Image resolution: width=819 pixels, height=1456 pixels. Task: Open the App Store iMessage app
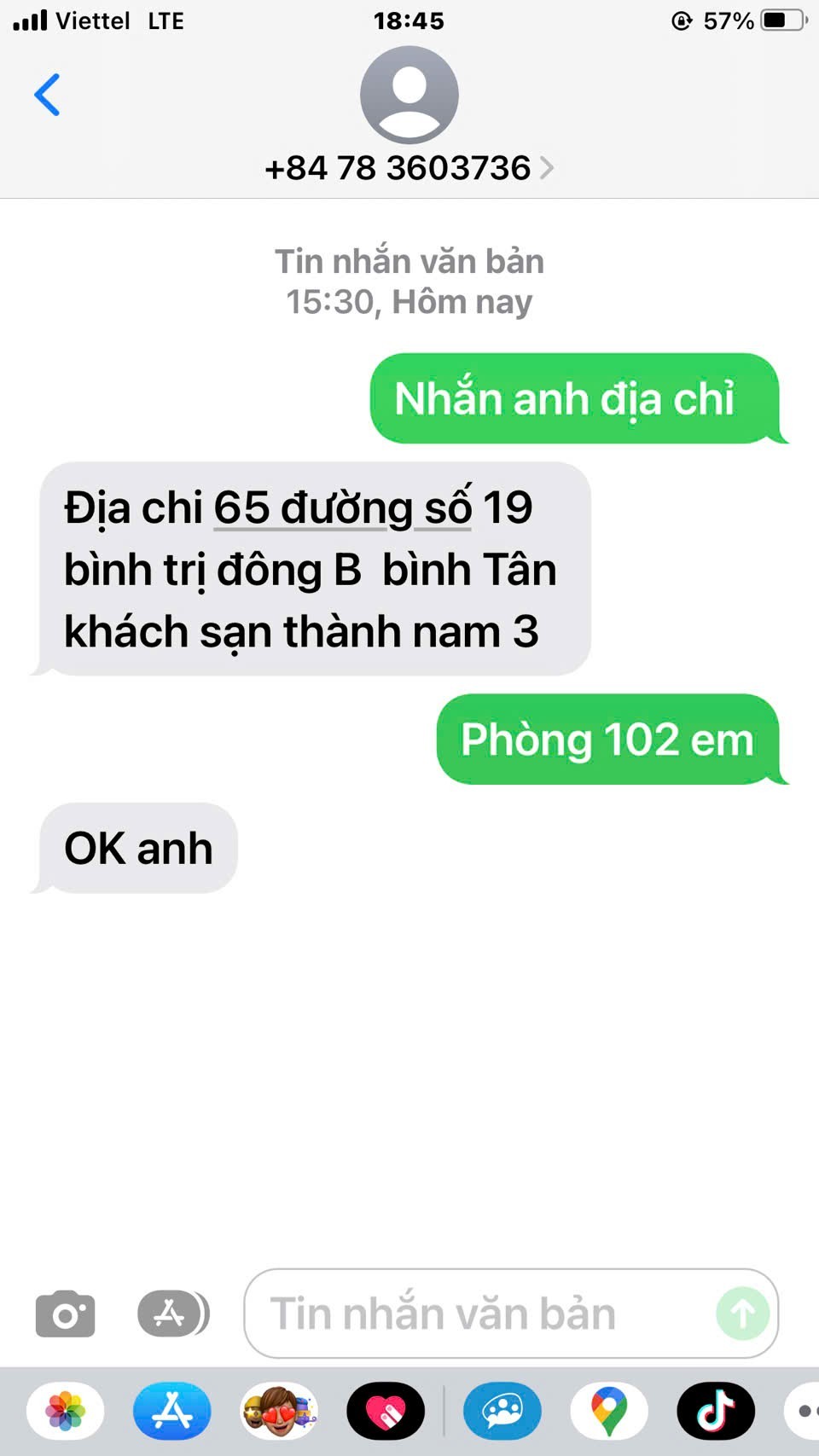[x=172, y=1411]
